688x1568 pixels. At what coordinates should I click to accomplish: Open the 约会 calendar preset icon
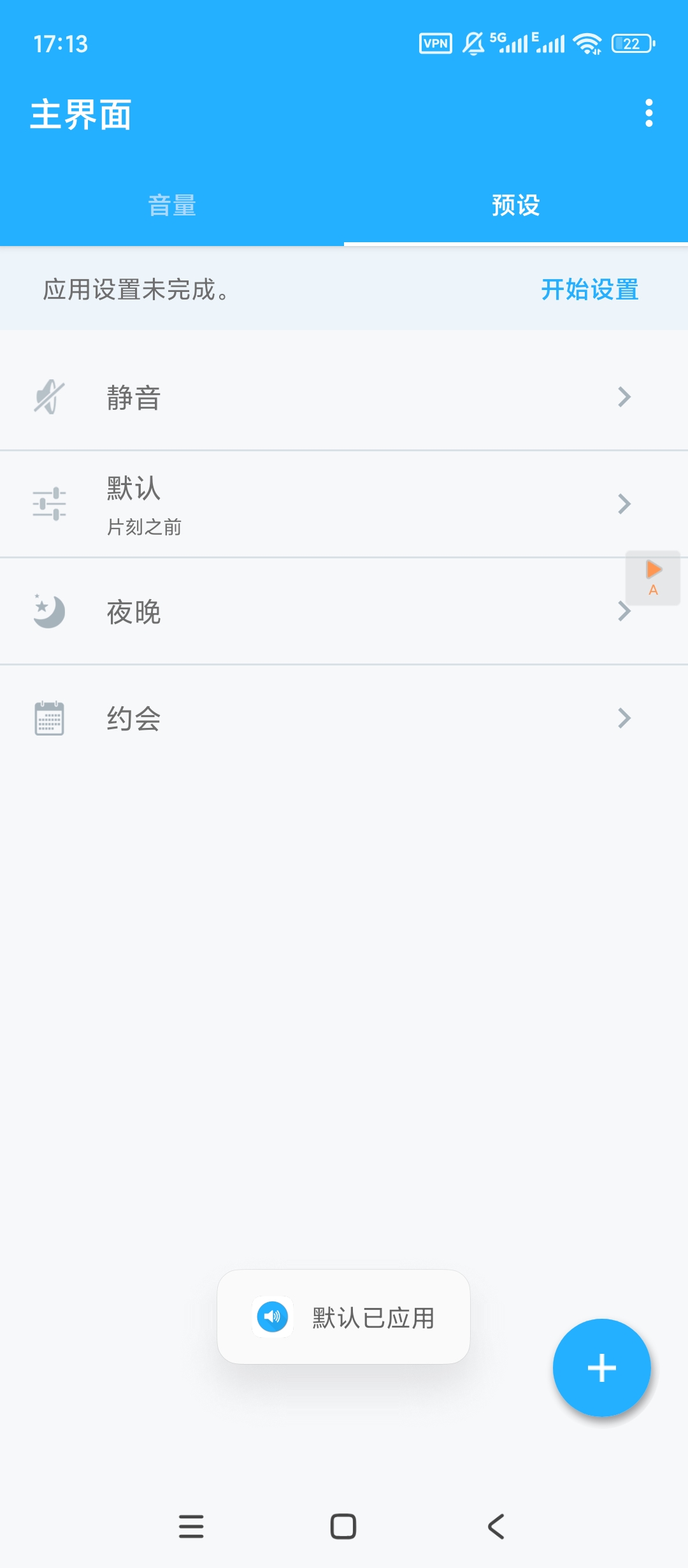(x=50, y=718)
